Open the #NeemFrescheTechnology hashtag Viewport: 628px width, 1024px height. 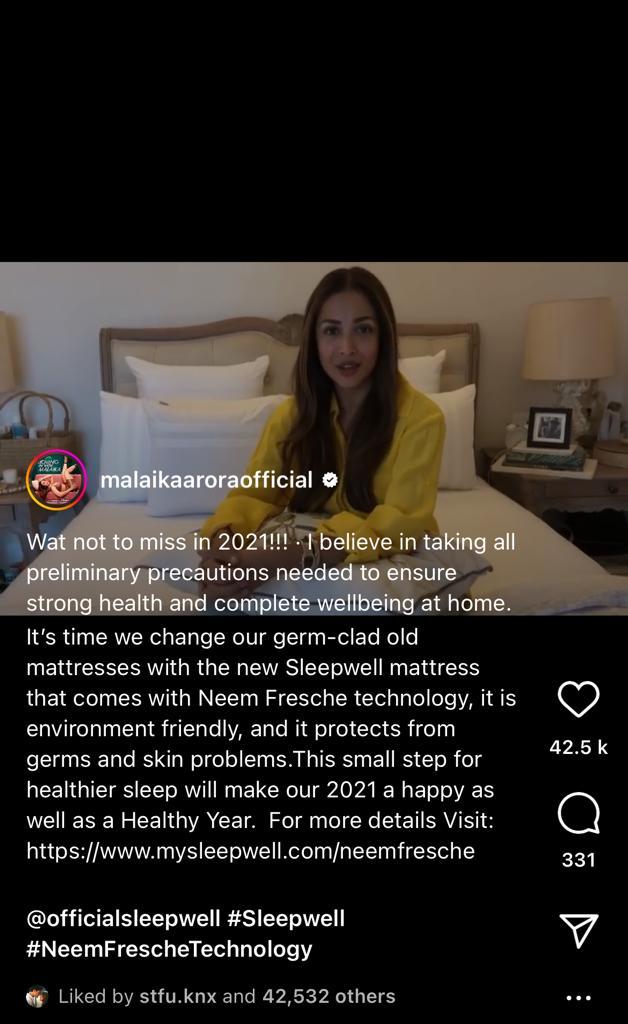[x=169, y=949]
